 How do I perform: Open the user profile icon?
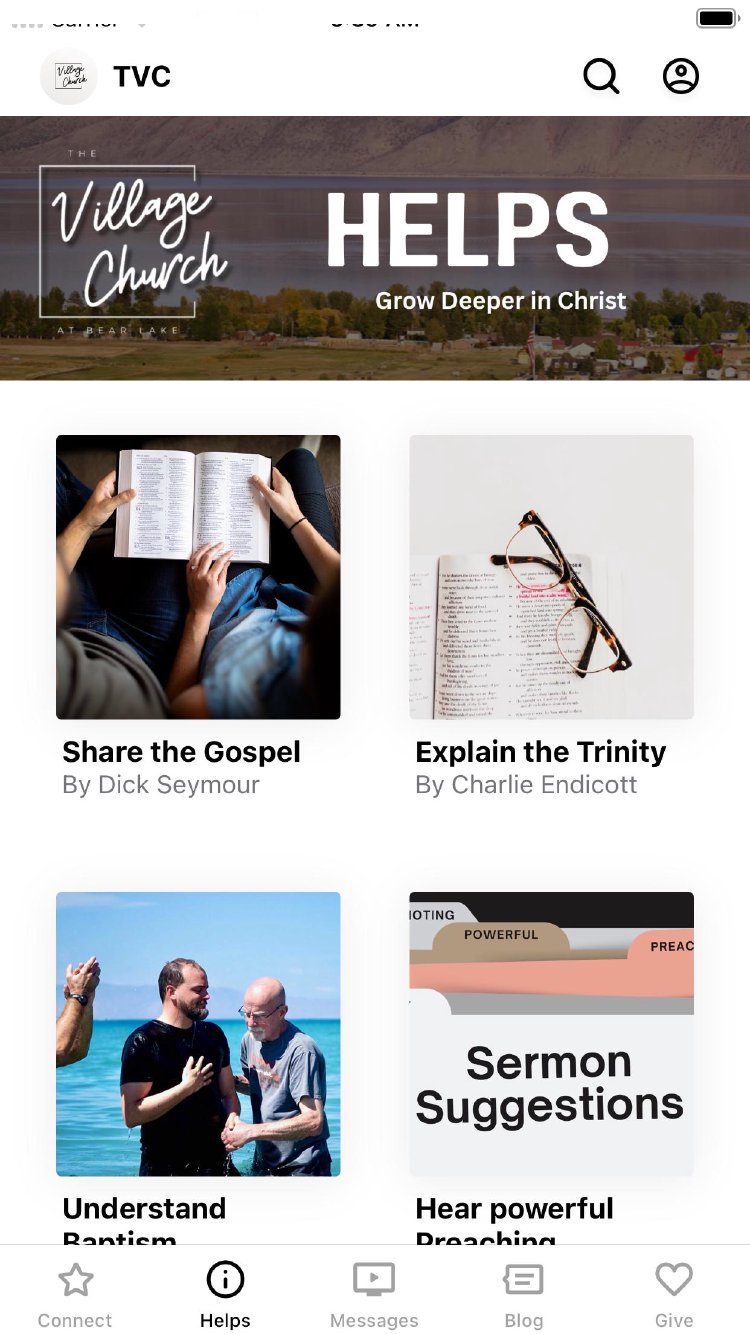point(681,76)
